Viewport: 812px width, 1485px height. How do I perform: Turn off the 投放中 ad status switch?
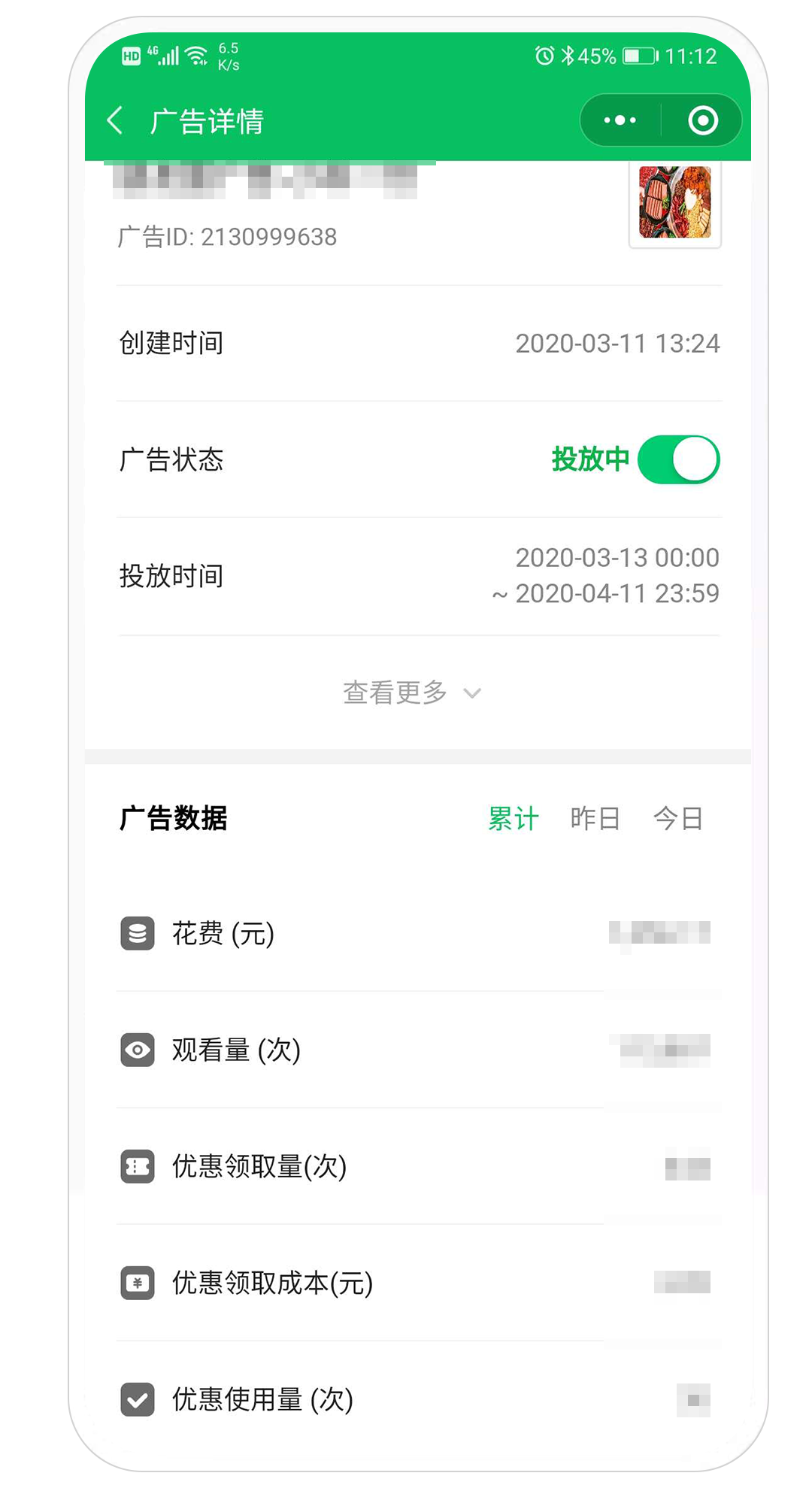pos(678,459)
